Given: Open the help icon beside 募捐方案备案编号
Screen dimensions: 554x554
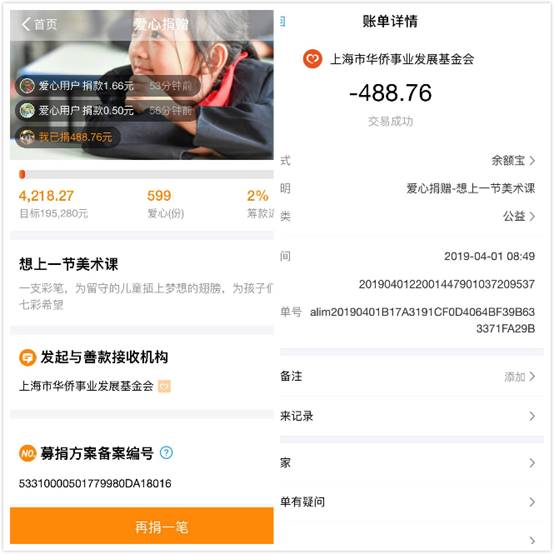Looking at the screenshot, I should (x=166, y=453).
